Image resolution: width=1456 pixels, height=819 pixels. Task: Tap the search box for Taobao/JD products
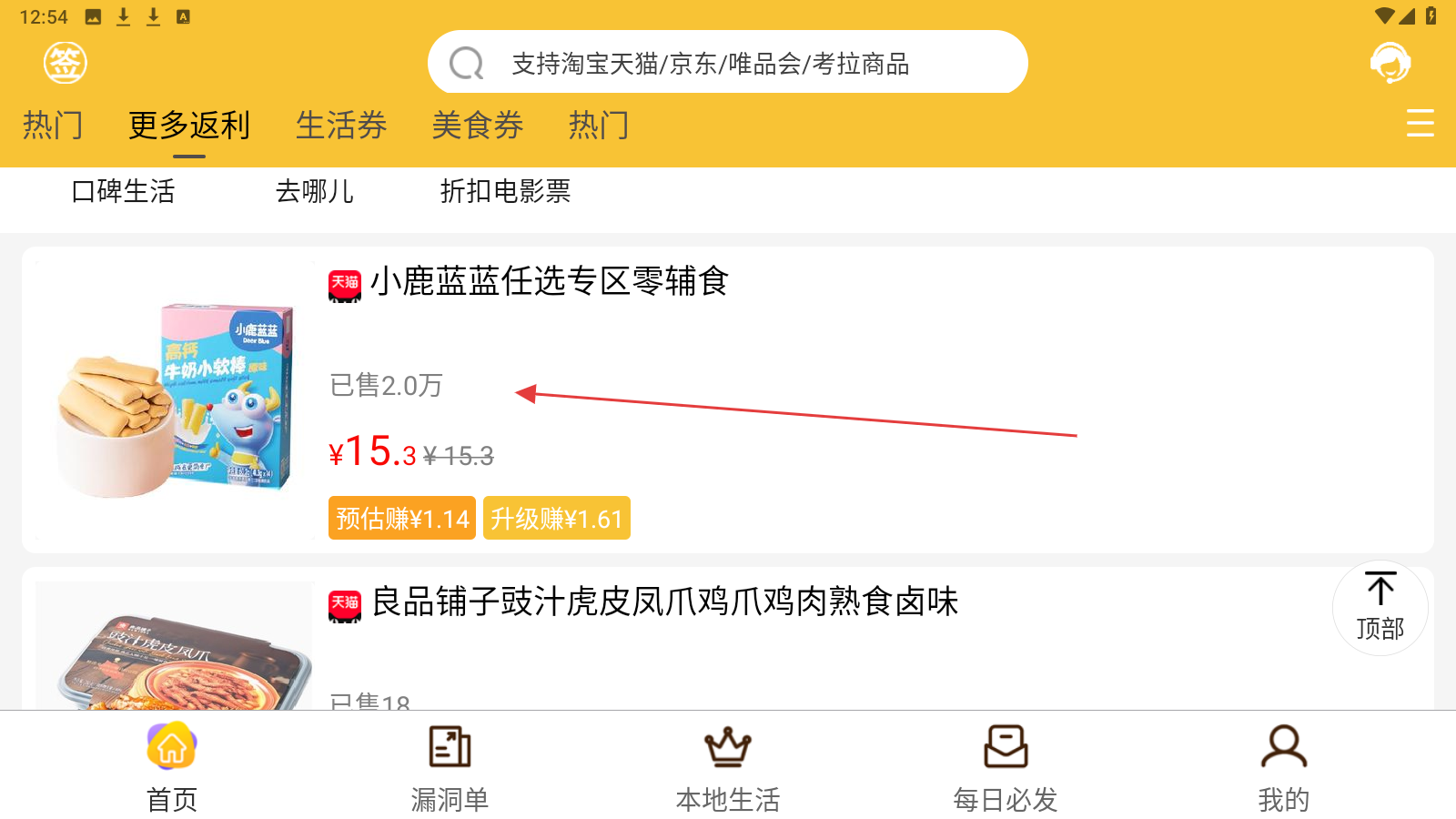(x=728, y=63)
